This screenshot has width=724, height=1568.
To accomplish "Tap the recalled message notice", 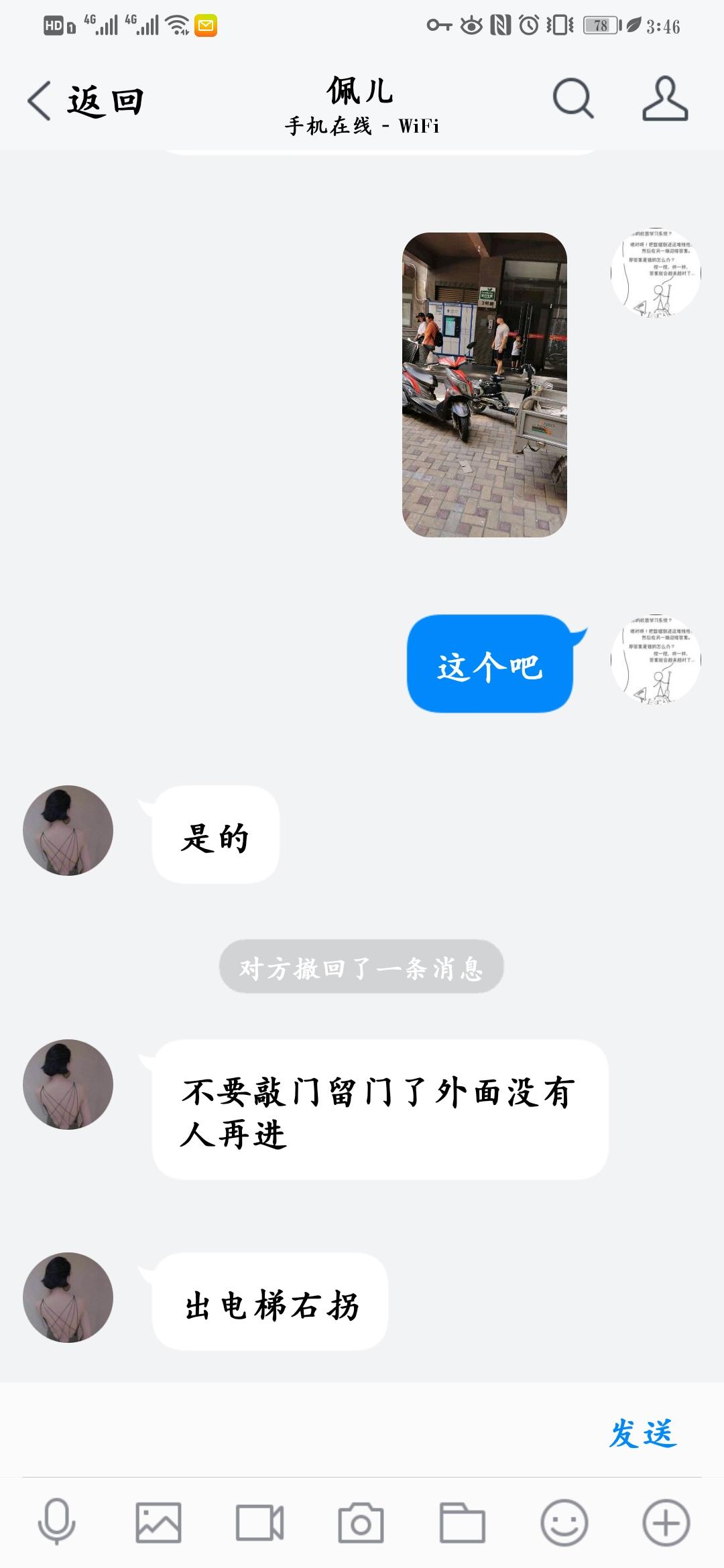I will click(362, 965).
